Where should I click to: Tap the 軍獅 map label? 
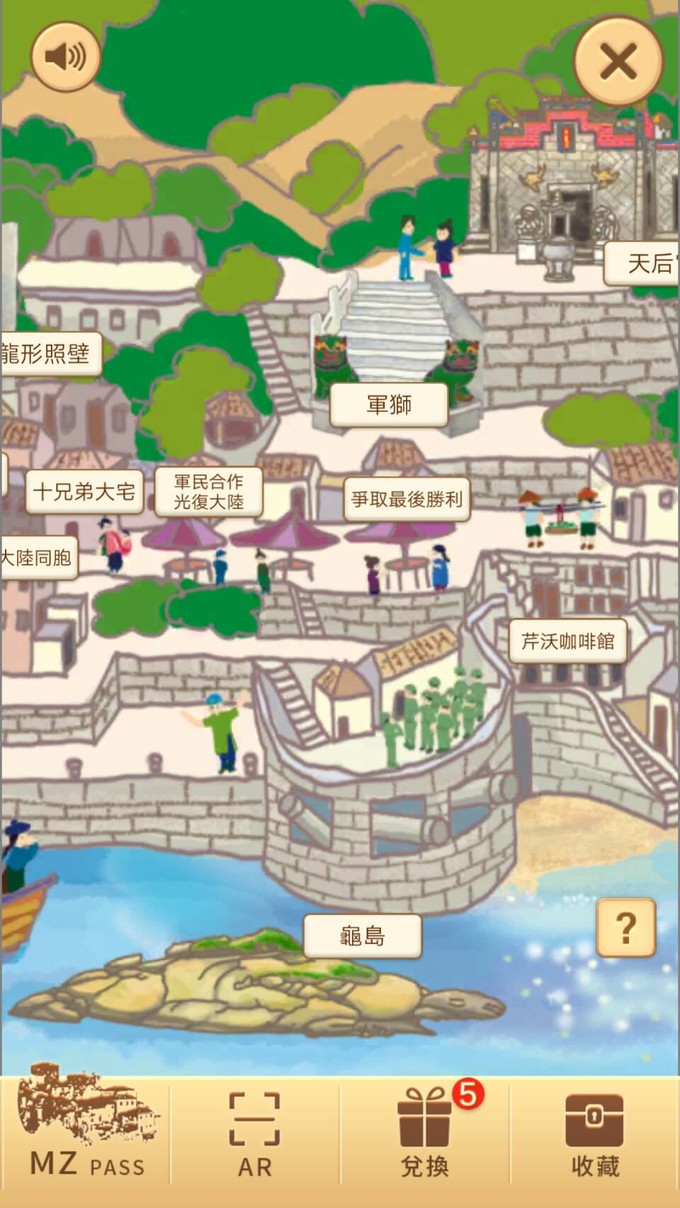click(x=389, y=405)
